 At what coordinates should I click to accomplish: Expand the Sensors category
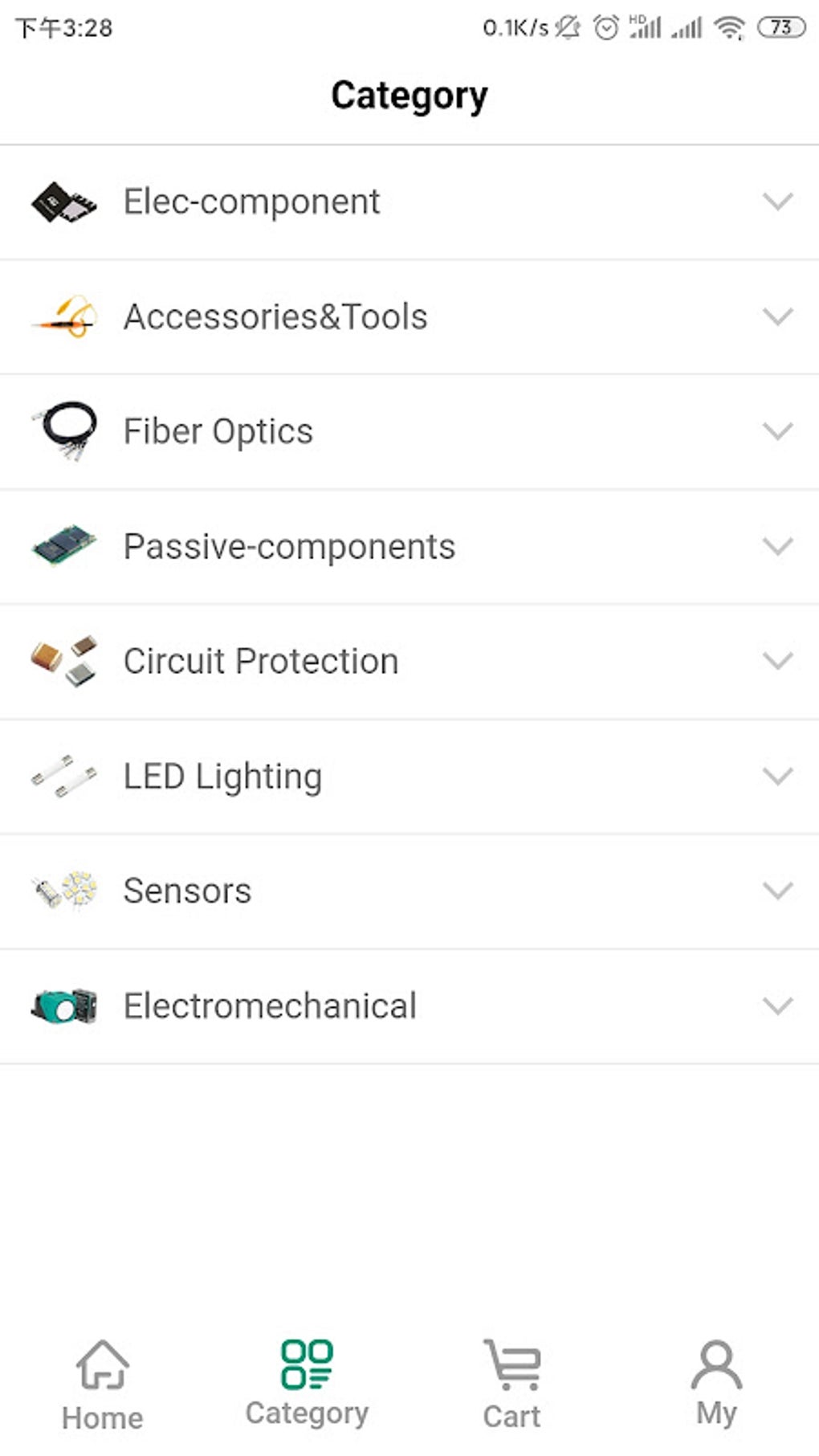(776, 891)
